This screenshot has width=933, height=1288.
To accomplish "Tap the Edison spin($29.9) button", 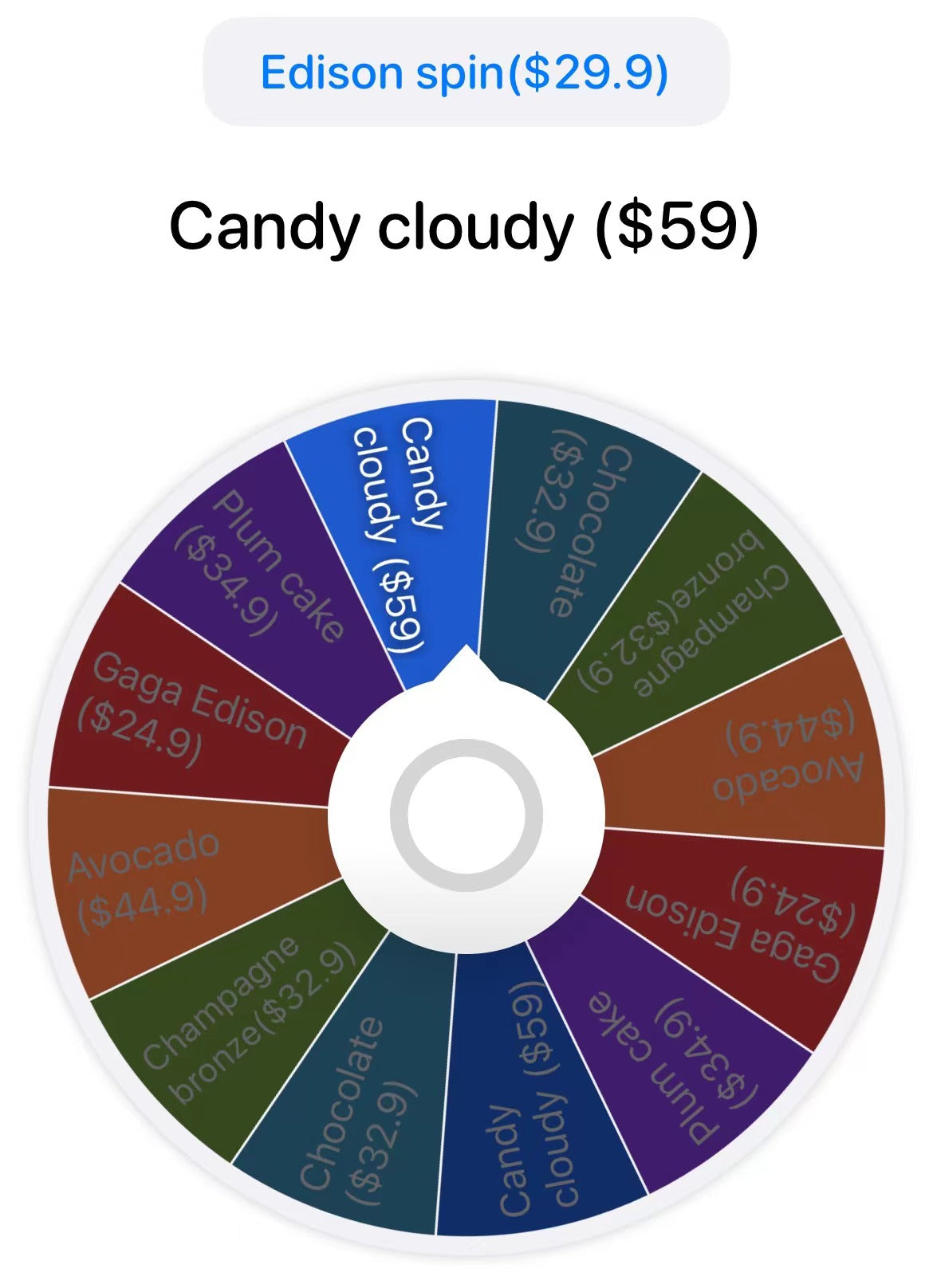I will point(466,73).
